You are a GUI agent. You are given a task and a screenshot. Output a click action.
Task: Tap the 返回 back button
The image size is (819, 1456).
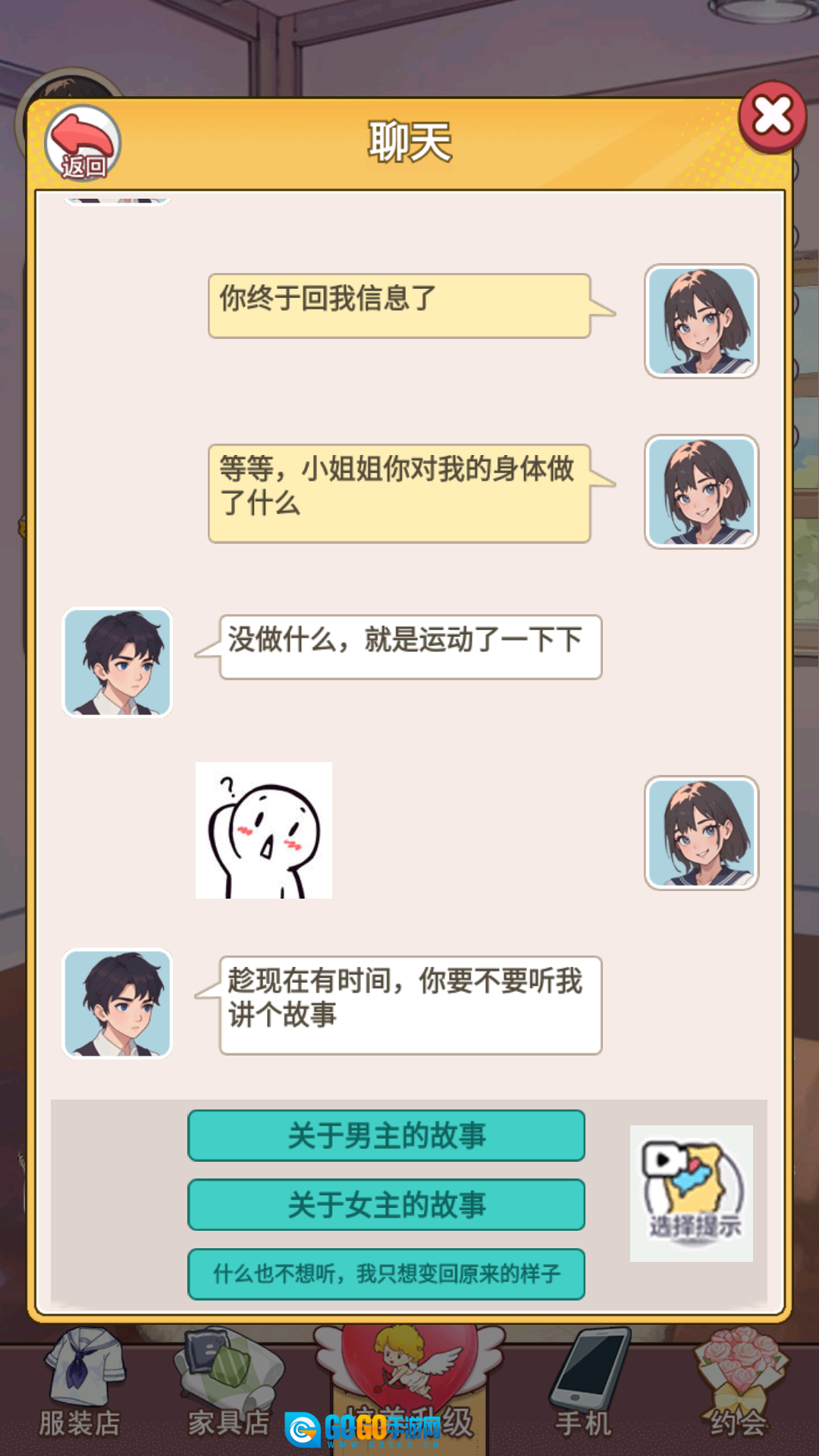83,144
